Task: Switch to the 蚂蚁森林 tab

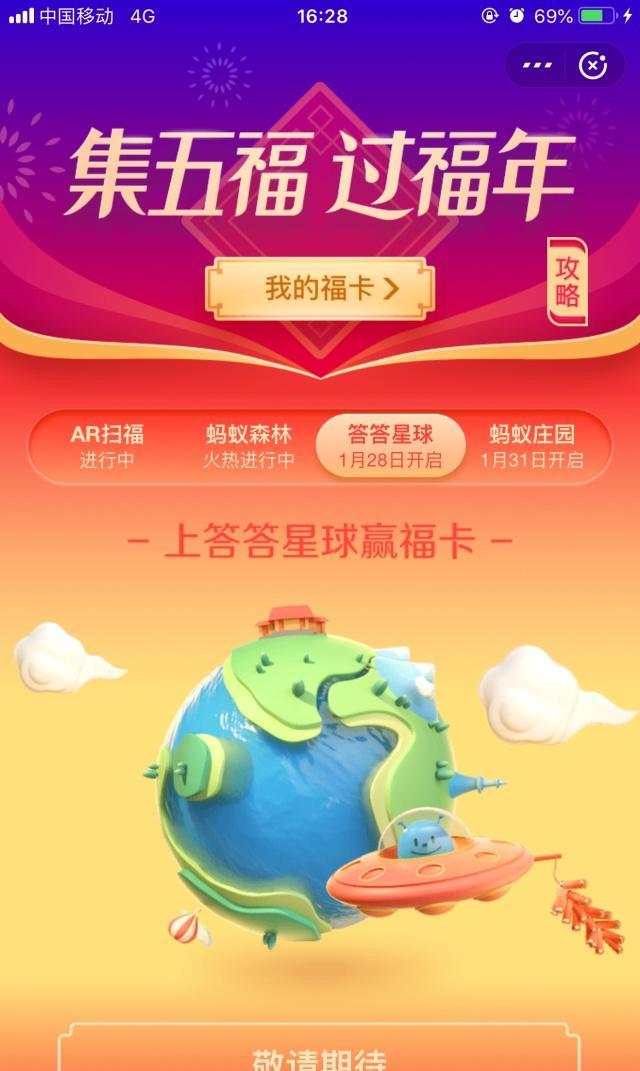Action: (x=249, y=447)
